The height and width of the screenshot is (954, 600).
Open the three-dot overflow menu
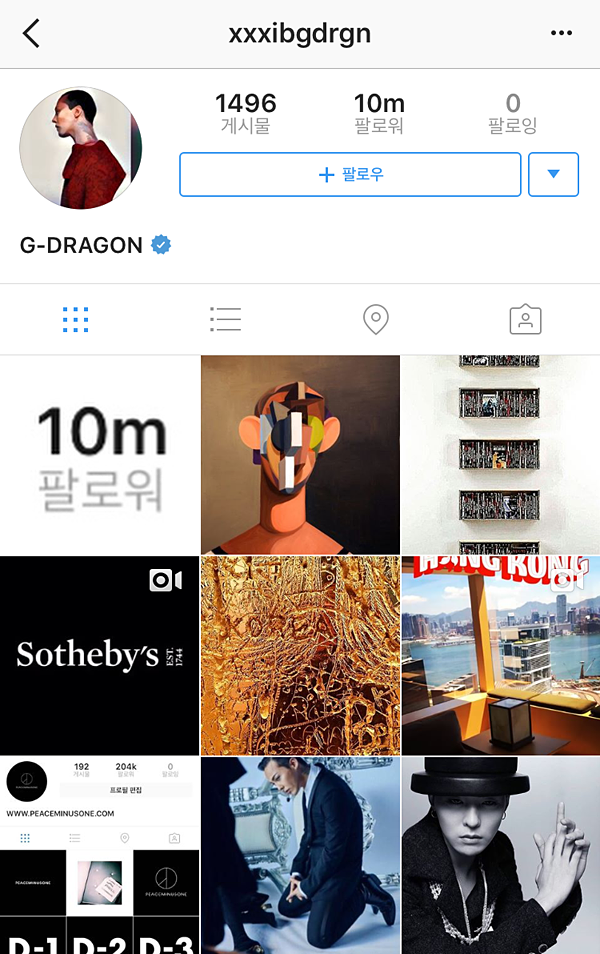(x=561, y=33)
